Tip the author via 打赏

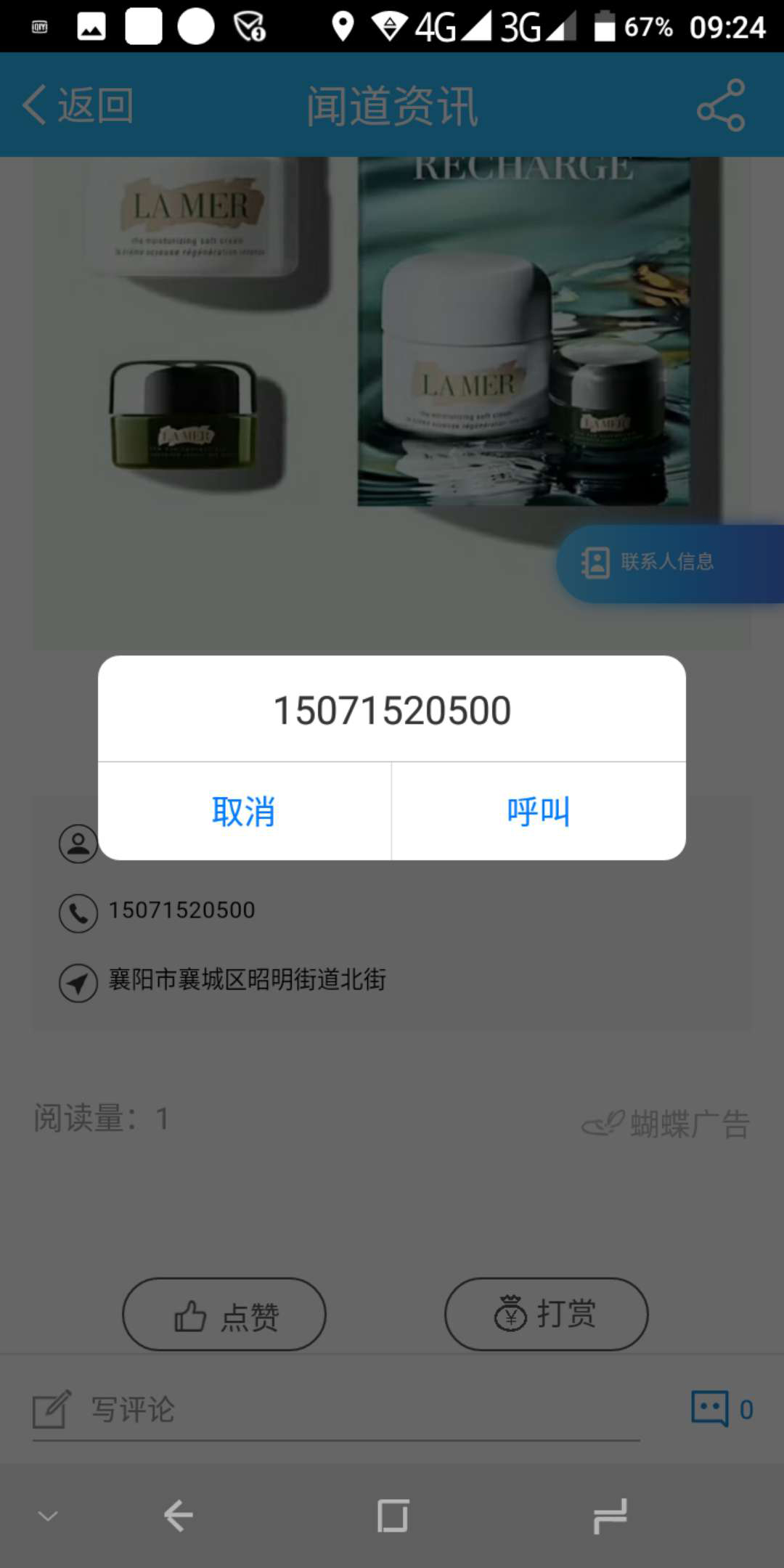point(546,1315)
